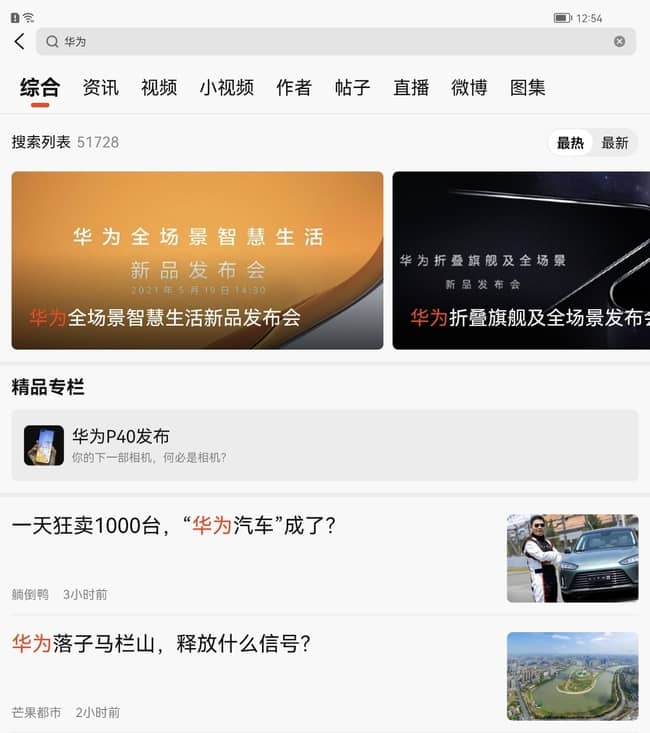Select the 微博 tab
Screen dimensions: 650x733
pos(469,88)
